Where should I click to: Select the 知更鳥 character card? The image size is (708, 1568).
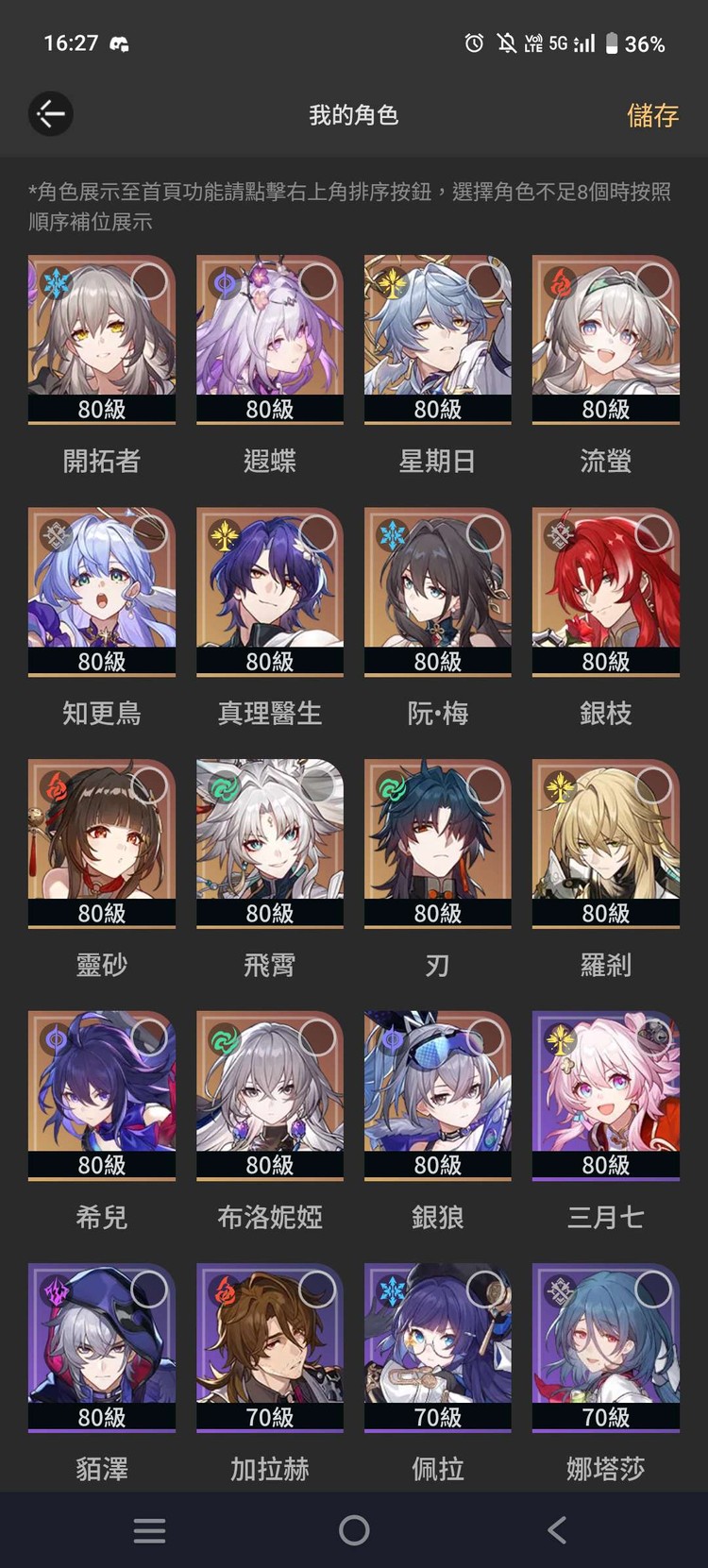pyautogui.click(x=102, y=592)
